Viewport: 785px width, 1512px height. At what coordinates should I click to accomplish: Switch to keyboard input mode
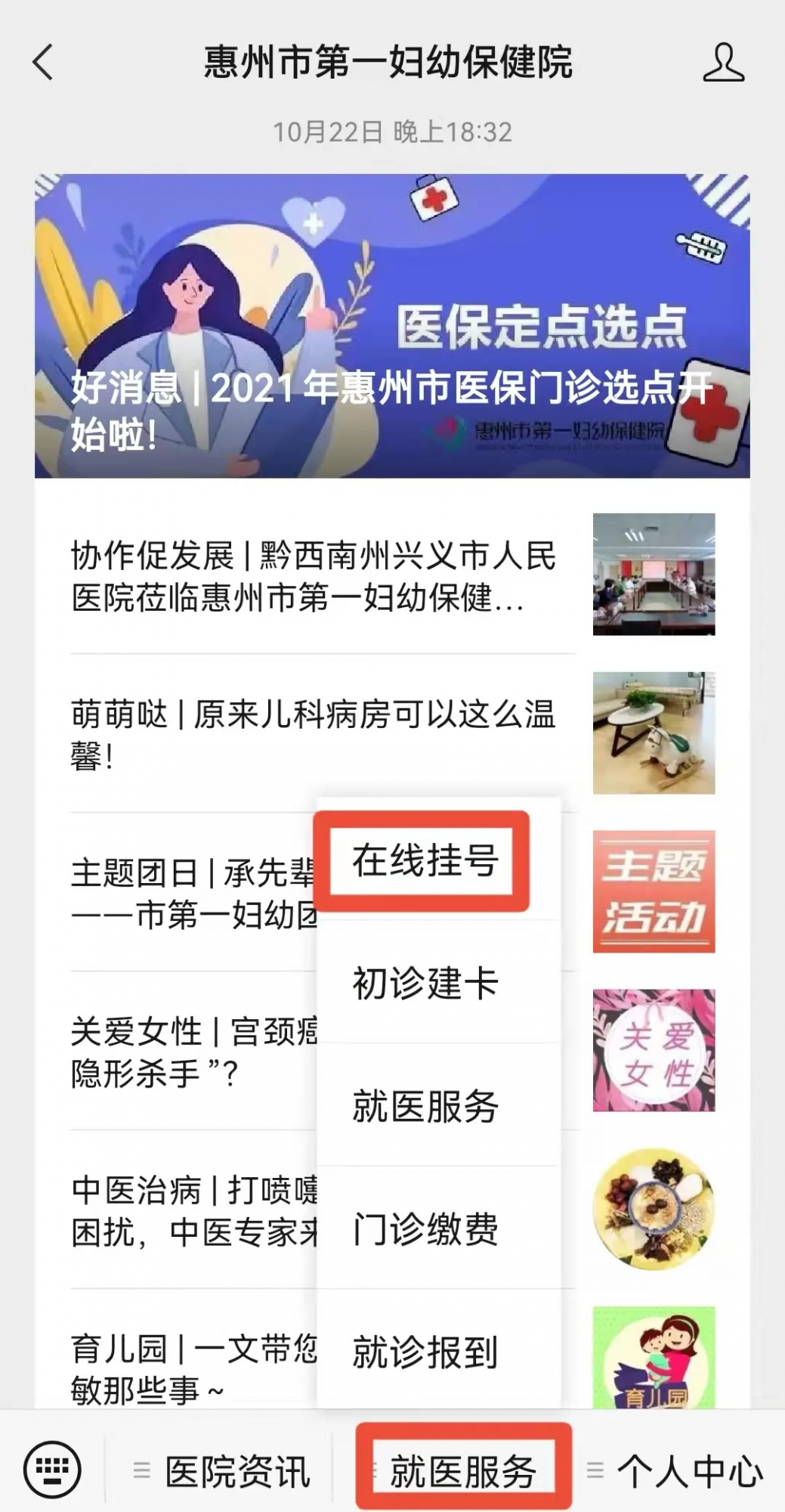click(x=51, y=1469)
